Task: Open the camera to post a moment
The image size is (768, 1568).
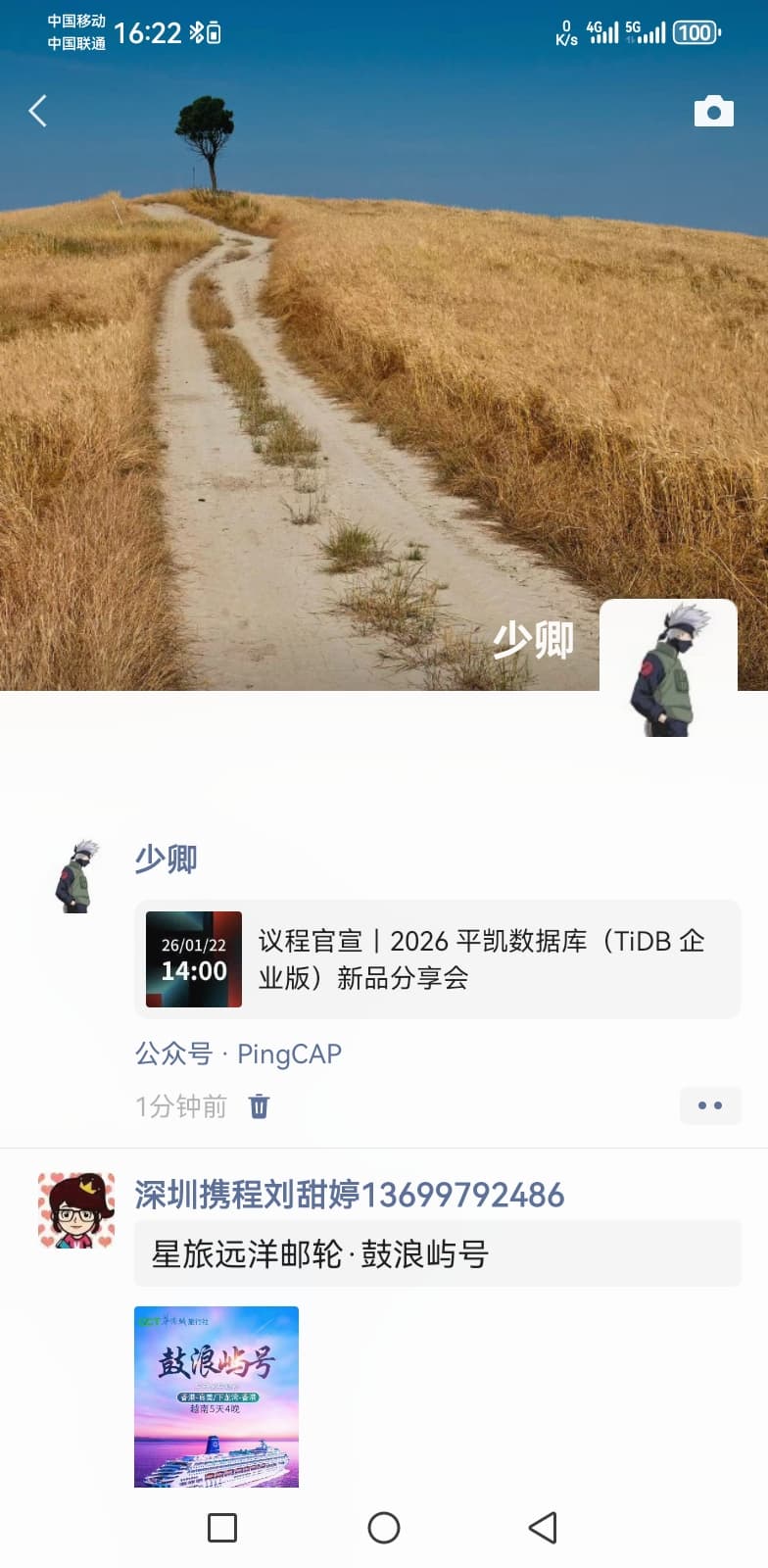Action: [713, 112]
